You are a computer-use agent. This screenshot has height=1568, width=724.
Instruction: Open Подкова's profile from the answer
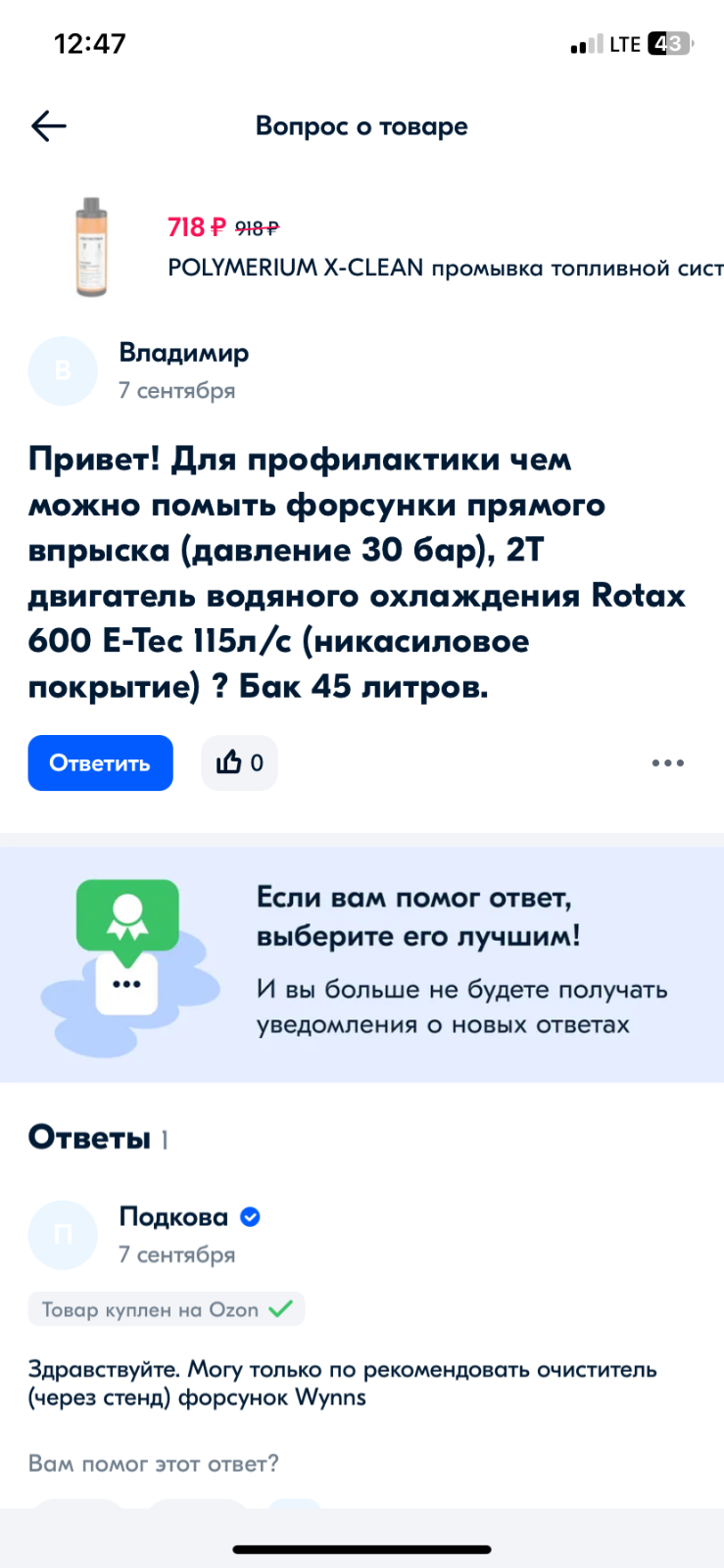pyautogui.click(x=173, y=1216)
